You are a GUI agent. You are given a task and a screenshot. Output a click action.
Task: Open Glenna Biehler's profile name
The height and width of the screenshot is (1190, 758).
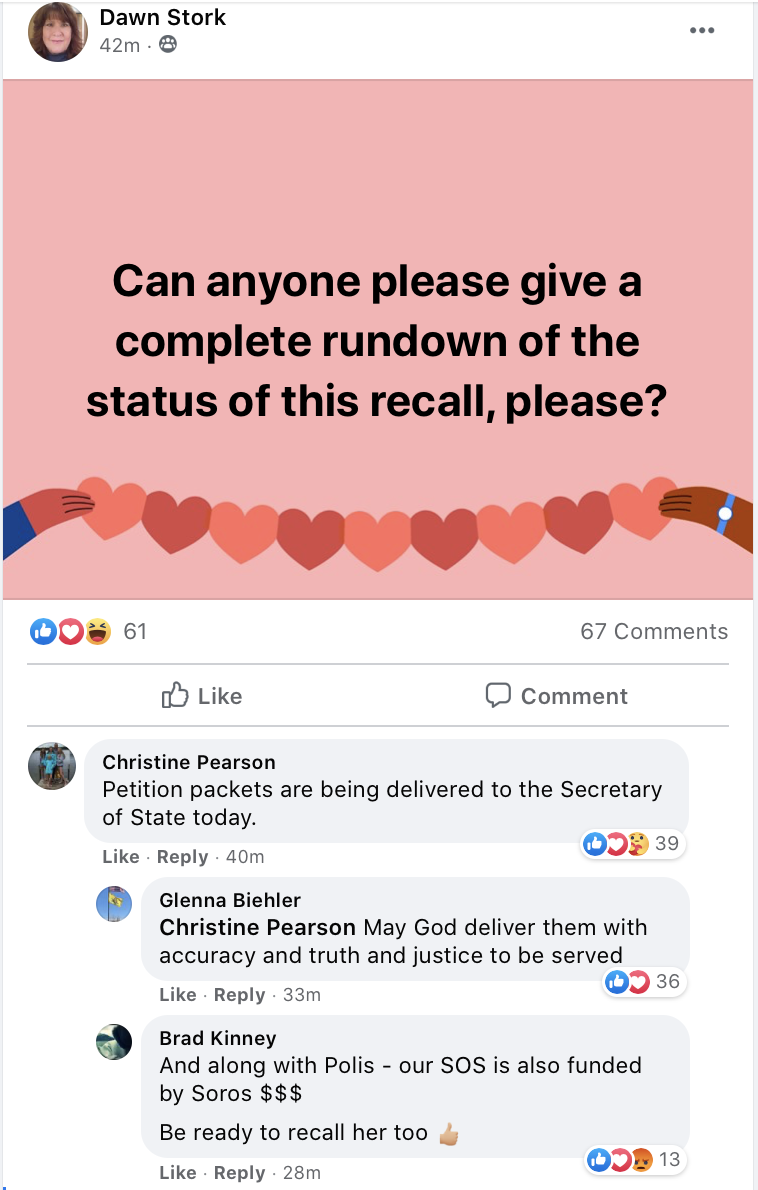[230, 901]
